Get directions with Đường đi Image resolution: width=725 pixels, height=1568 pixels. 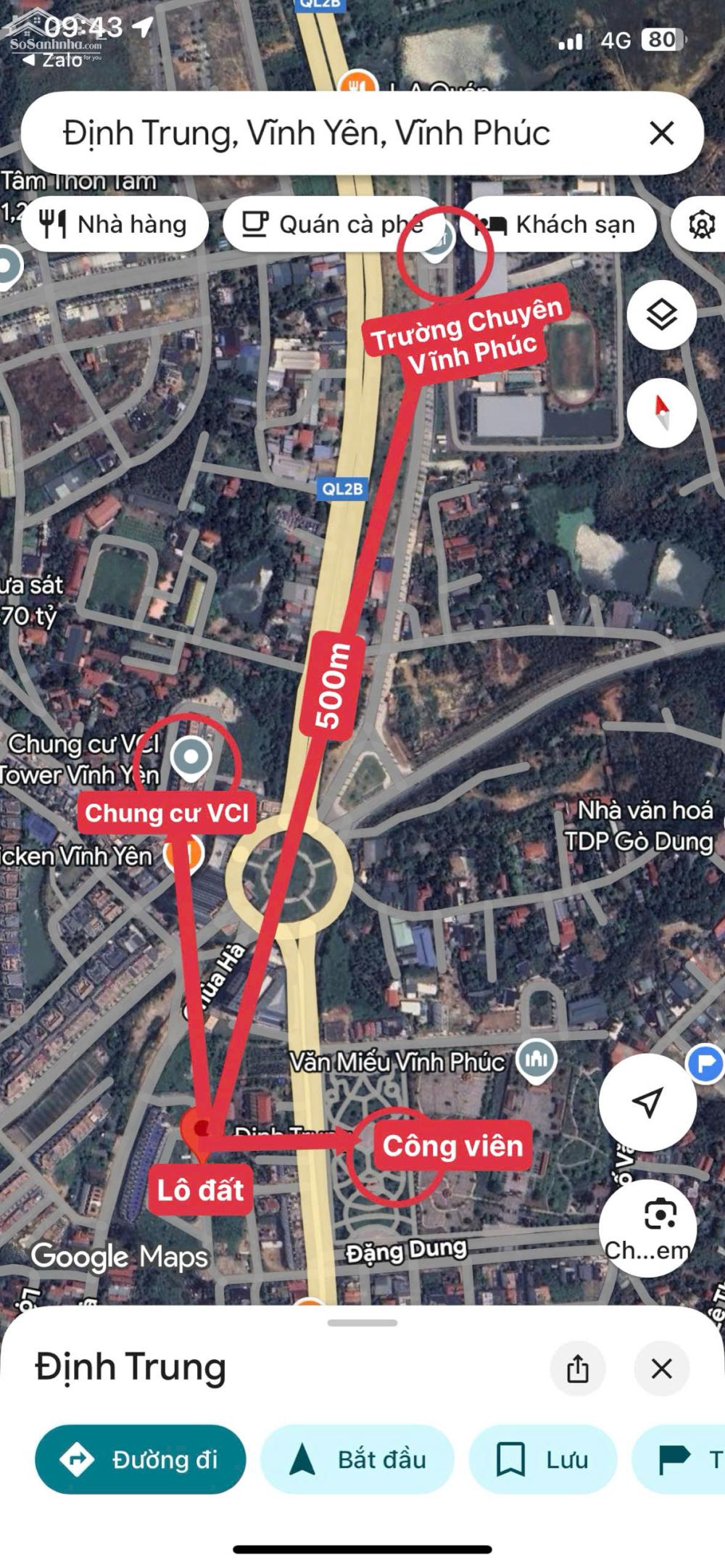pos(141,1459)
